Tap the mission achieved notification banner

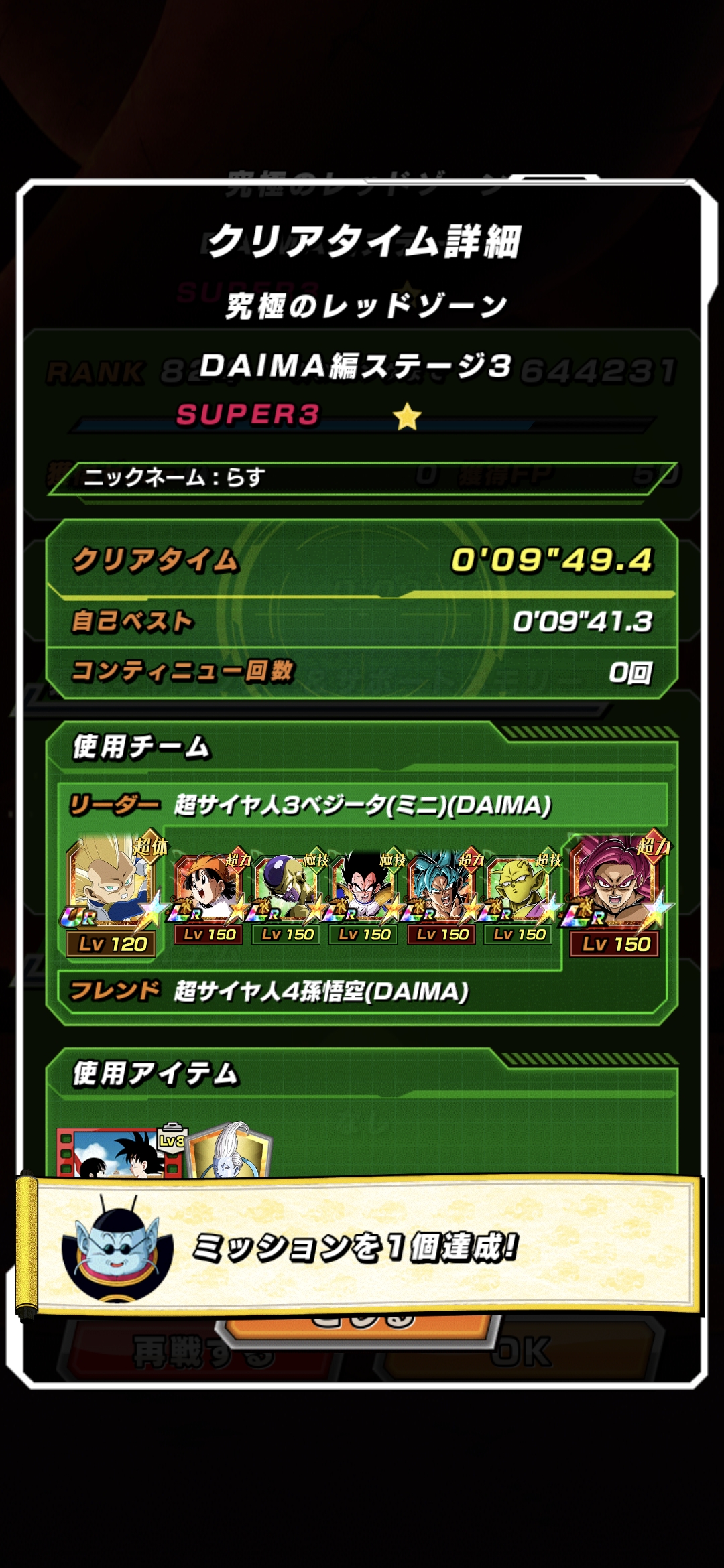[x=362, y=1246]
